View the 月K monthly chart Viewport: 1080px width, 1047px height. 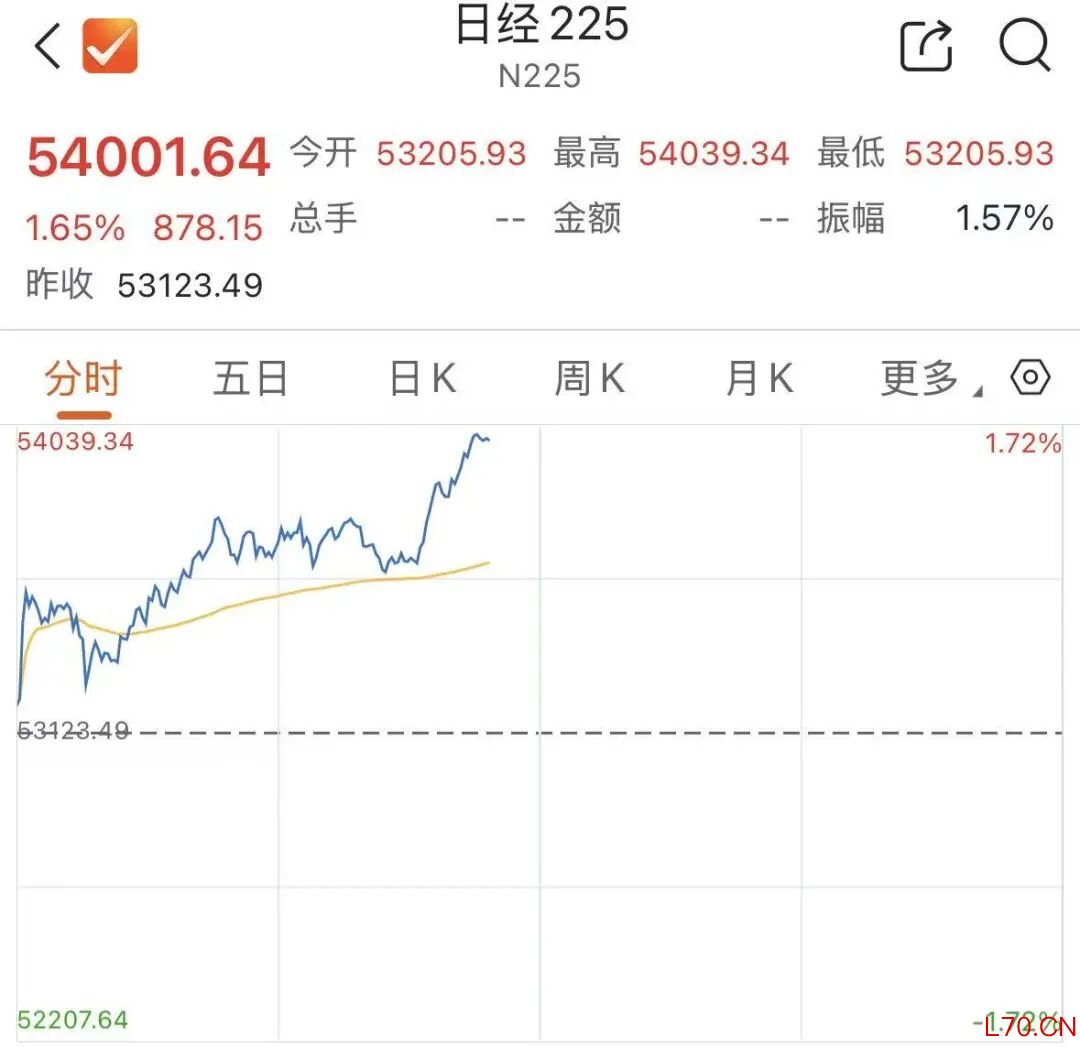click(759, 380)
